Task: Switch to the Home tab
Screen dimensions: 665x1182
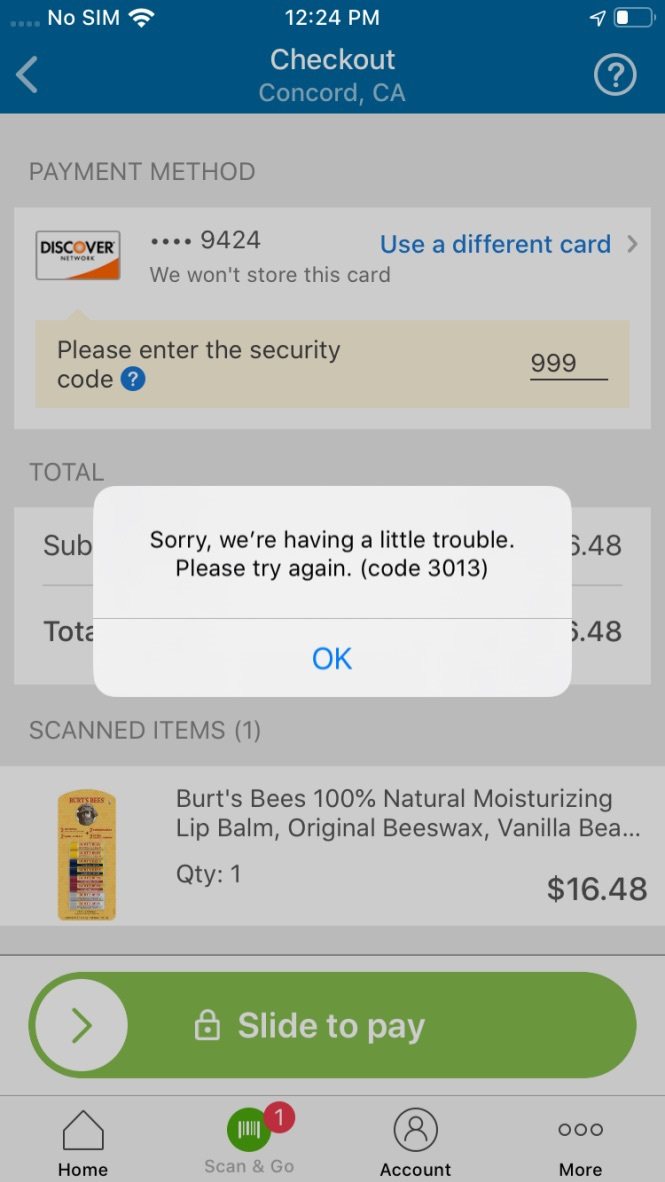Action: point(83,1143)
